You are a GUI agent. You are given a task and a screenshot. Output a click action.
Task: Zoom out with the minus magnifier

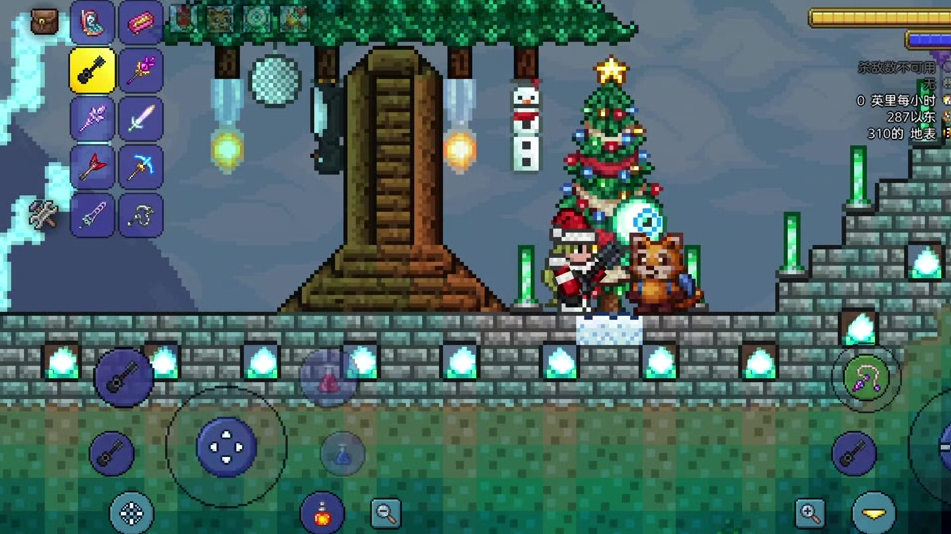[385, 514]
